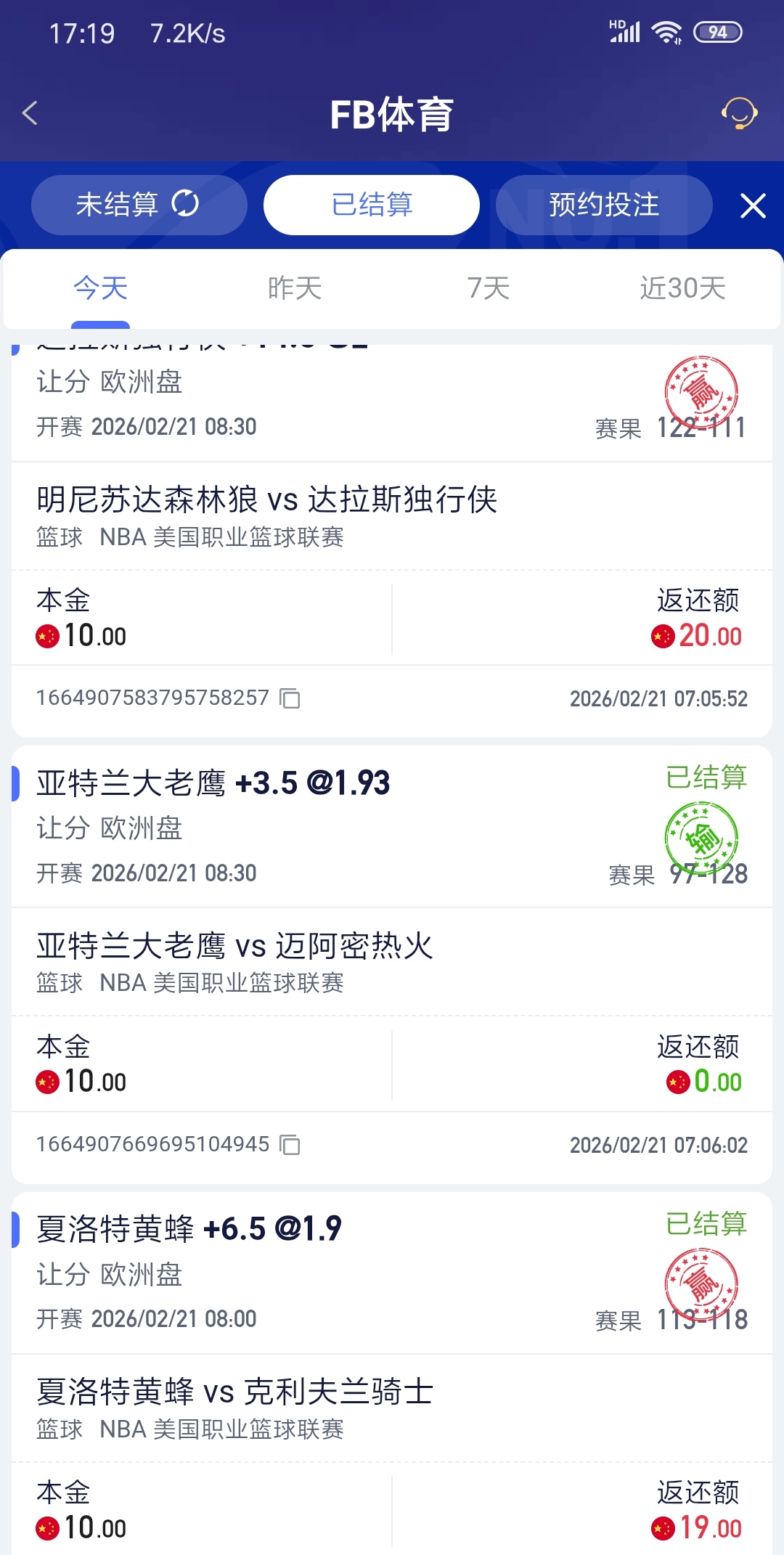Show today's bets with 今天
The width and height of the screenshot is (784, 1555).
[x=100, y=288]
